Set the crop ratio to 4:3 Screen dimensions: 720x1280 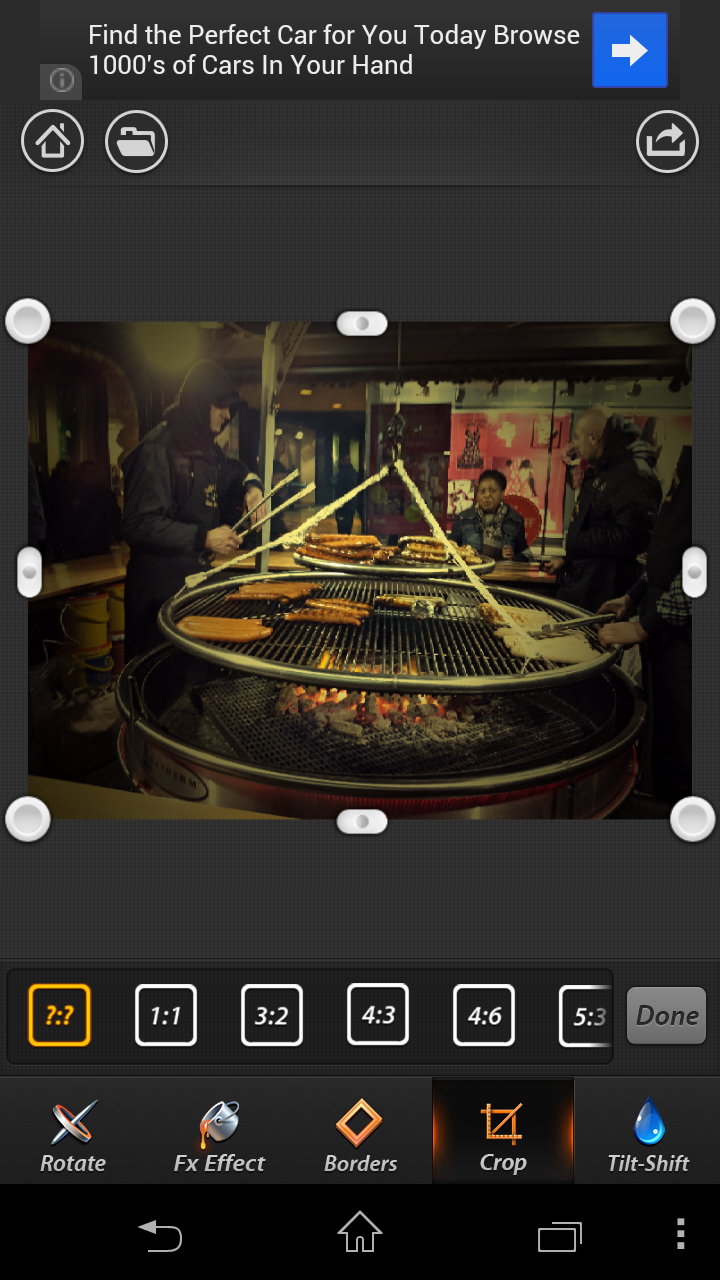pyautogui.click(x=378, y=1014)
